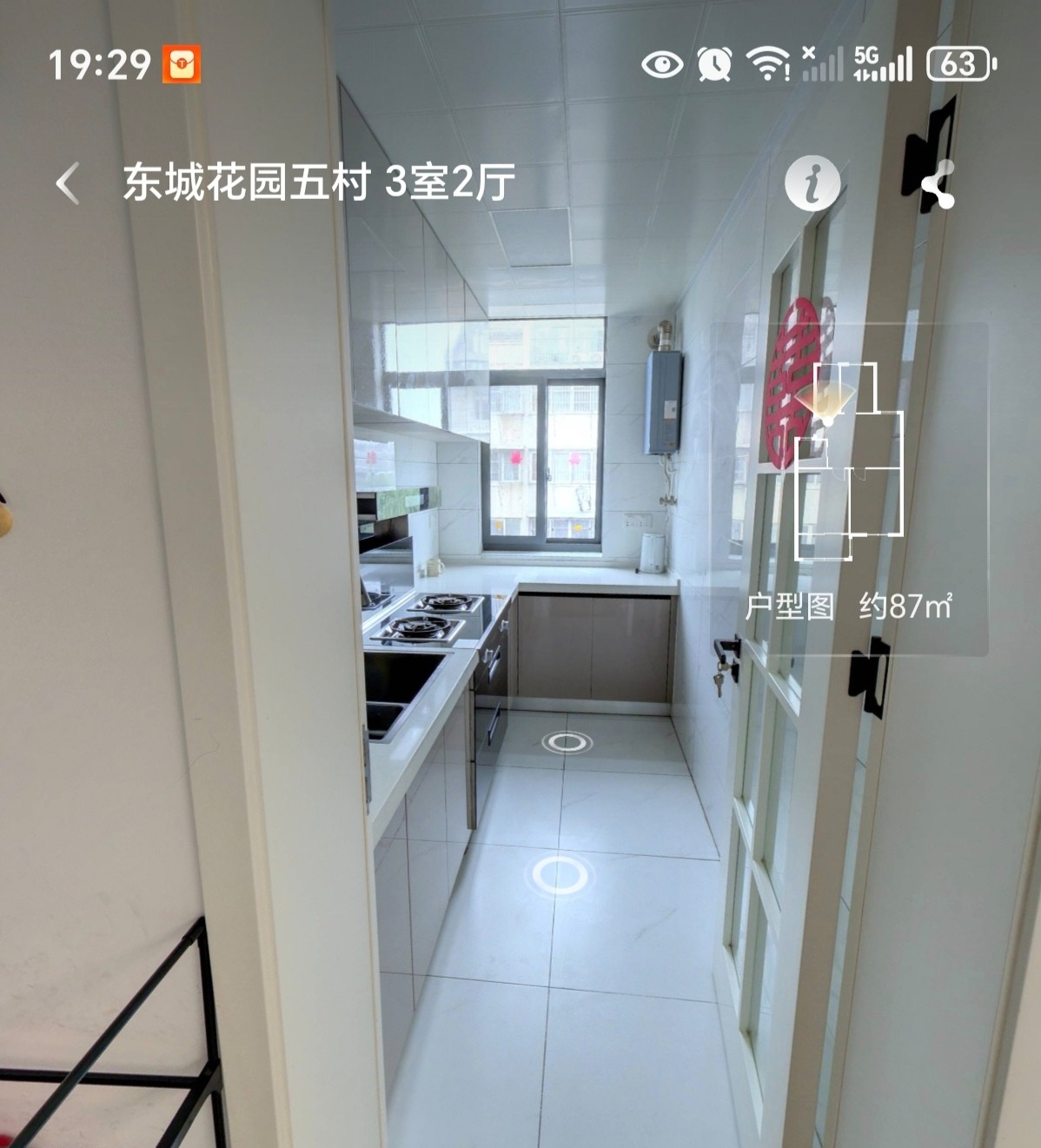Move to the far kitchen floor hotspot
The image size is (1041, 1148).
coord(567,742)
